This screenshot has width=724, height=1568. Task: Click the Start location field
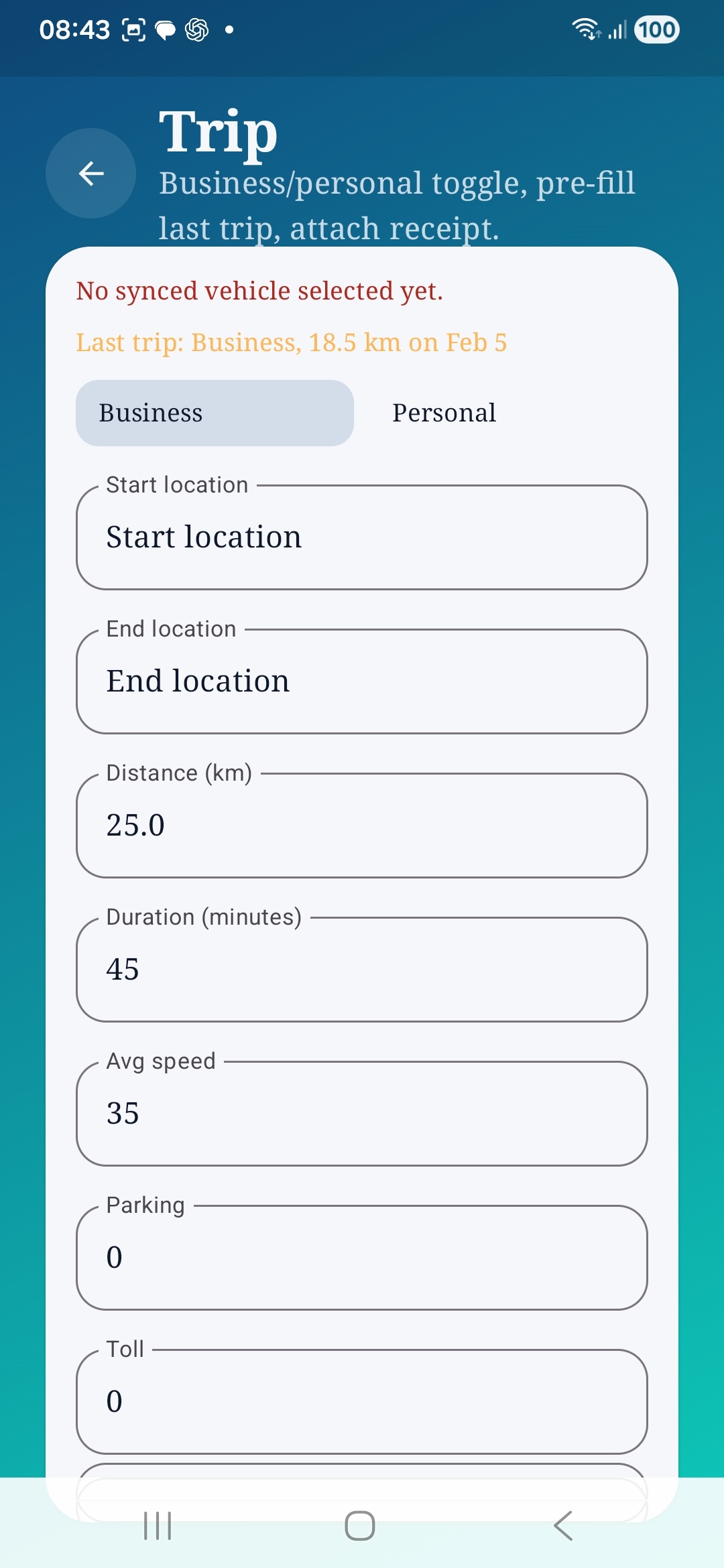click(361, 536)
